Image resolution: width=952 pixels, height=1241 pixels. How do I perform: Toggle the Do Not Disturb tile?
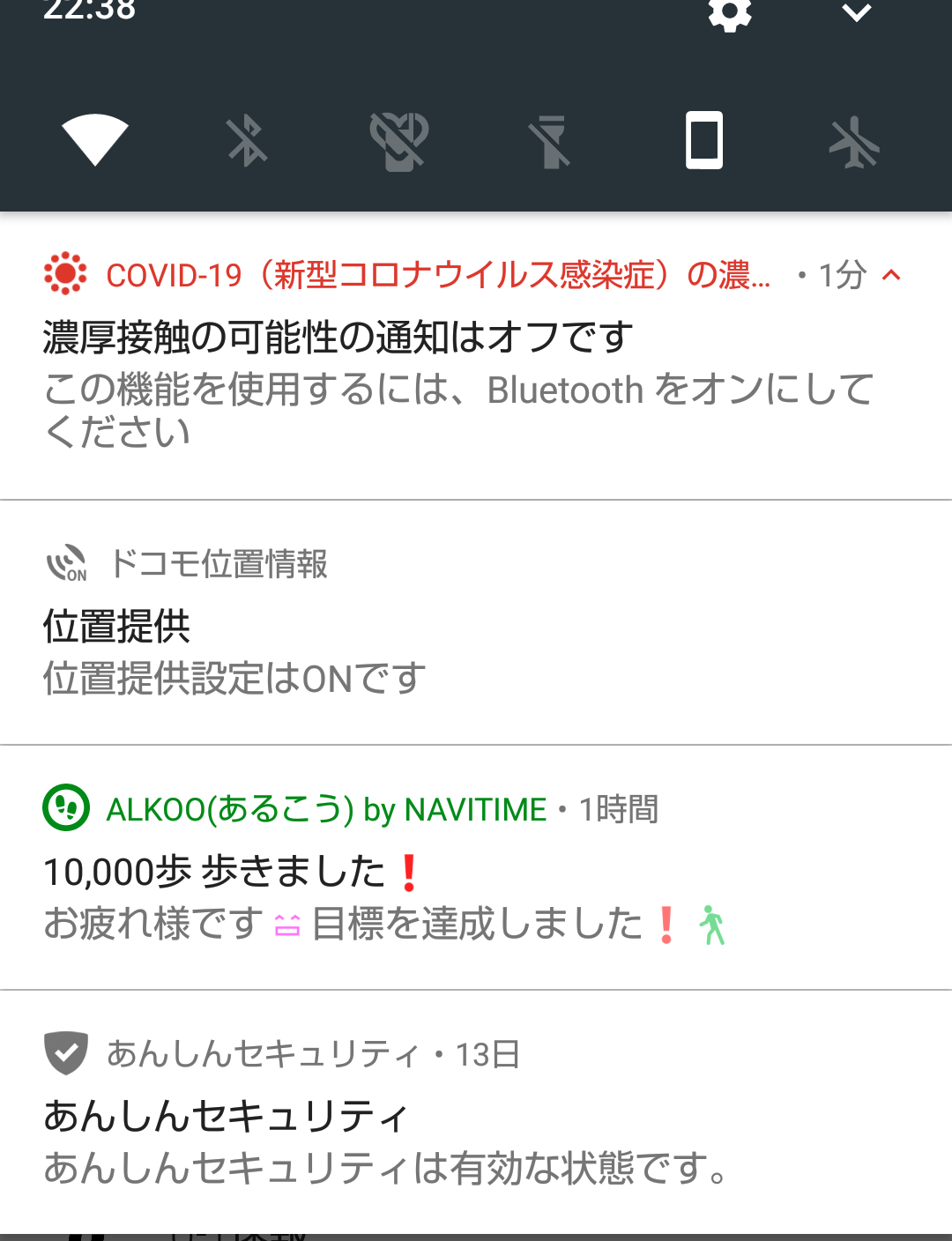click(x=399, y=141)
